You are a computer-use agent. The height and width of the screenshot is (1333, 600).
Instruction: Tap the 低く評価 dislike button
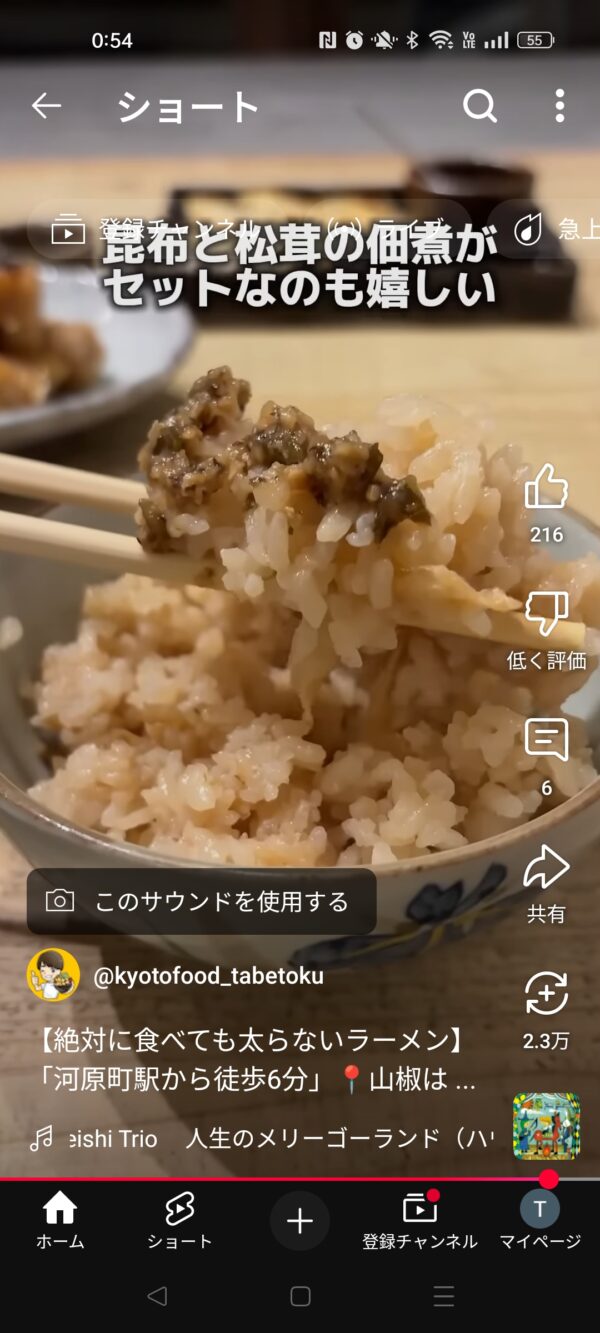coord(546,615)
